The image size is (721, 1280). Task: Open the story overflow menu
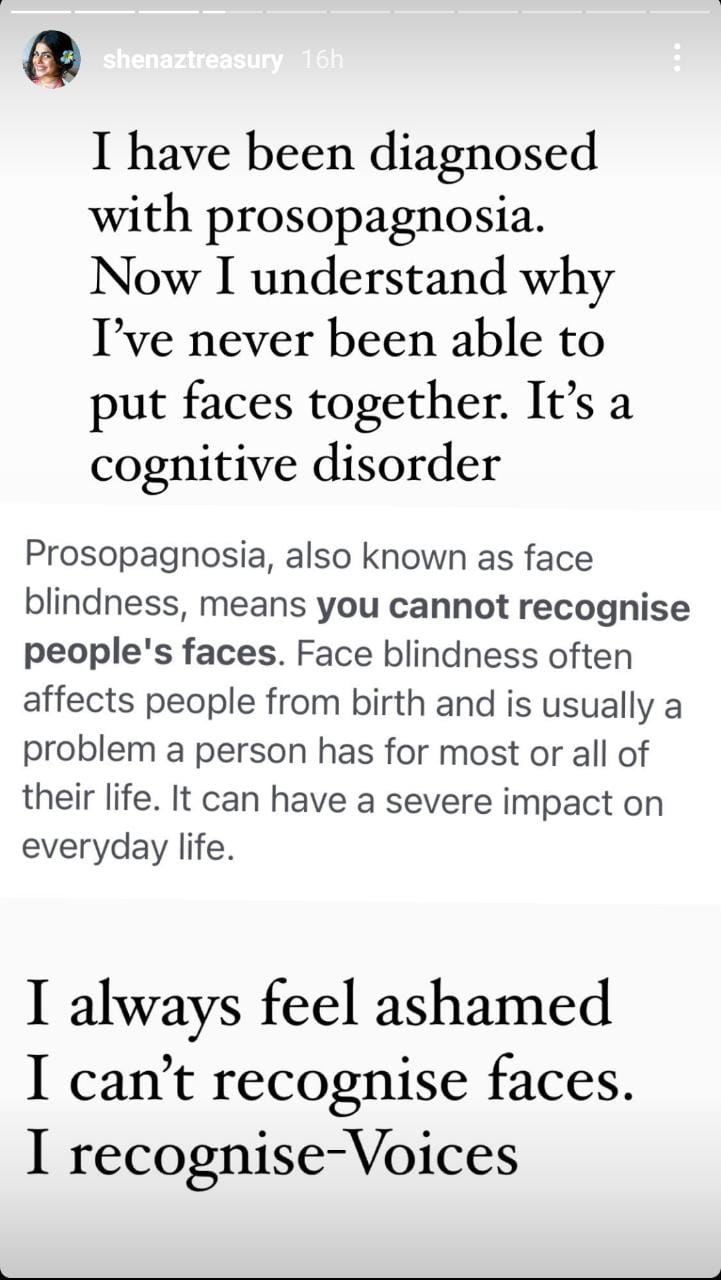(677, 58)
